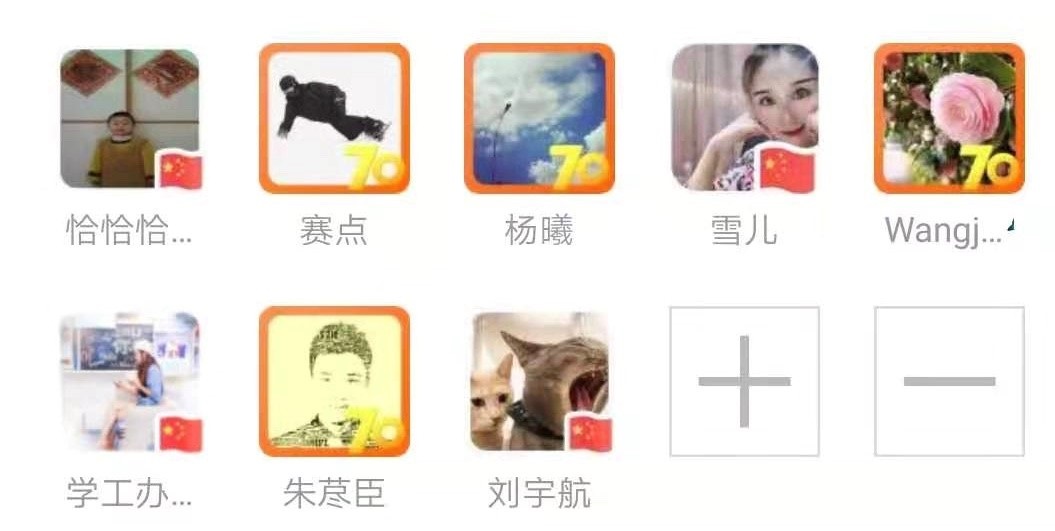Open 杨曦's member profile
The image size is (1055, 531).
point(539,119)
